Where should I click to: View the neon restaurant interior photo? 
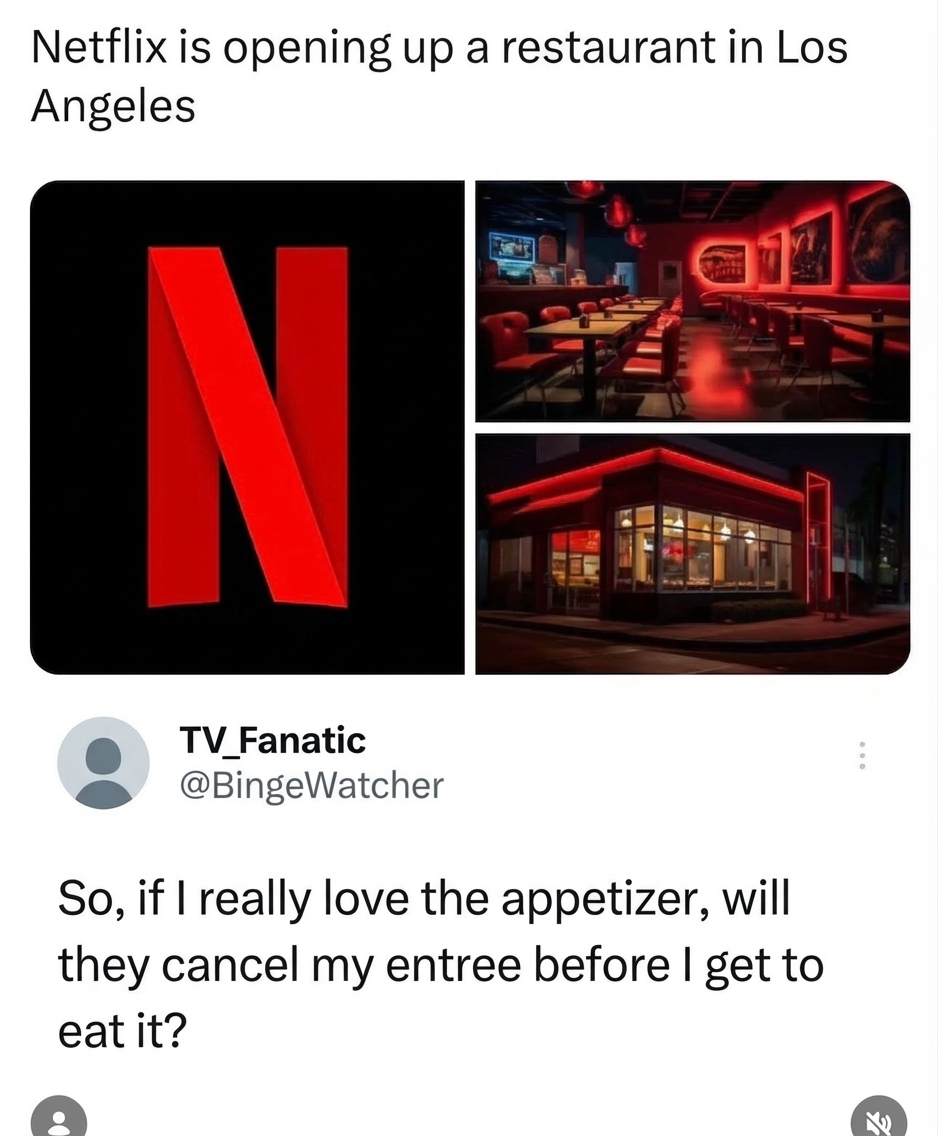point(693,299)
